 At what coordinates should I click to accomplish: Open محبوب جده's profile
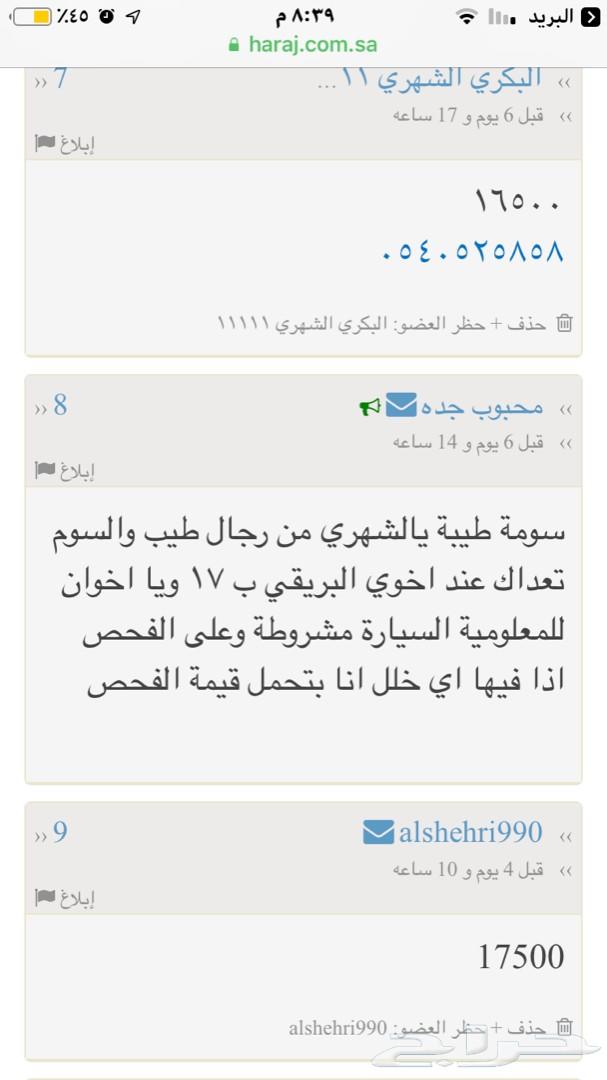[x=482, y=407]
